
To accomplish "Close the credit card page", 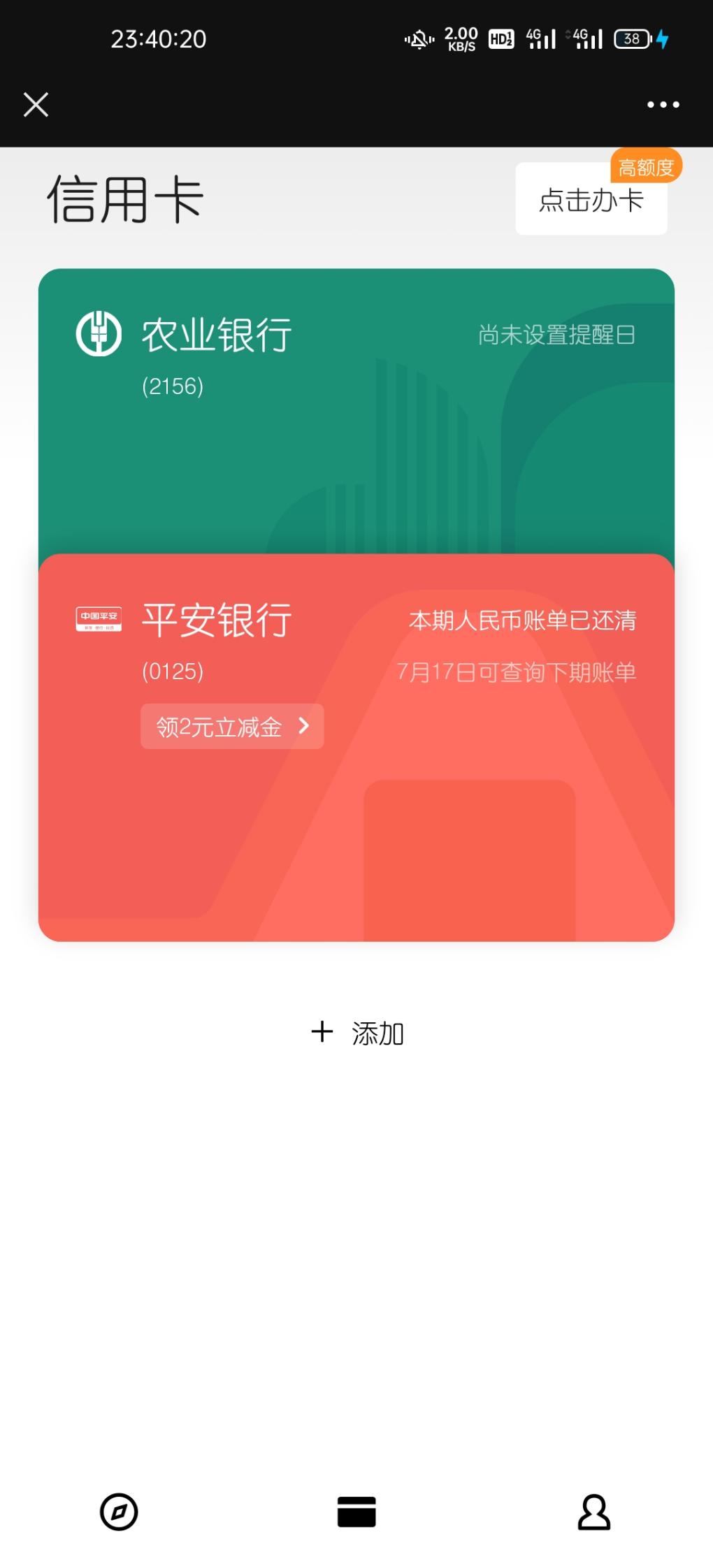I will pyautogui.click(x=36, y=105).
